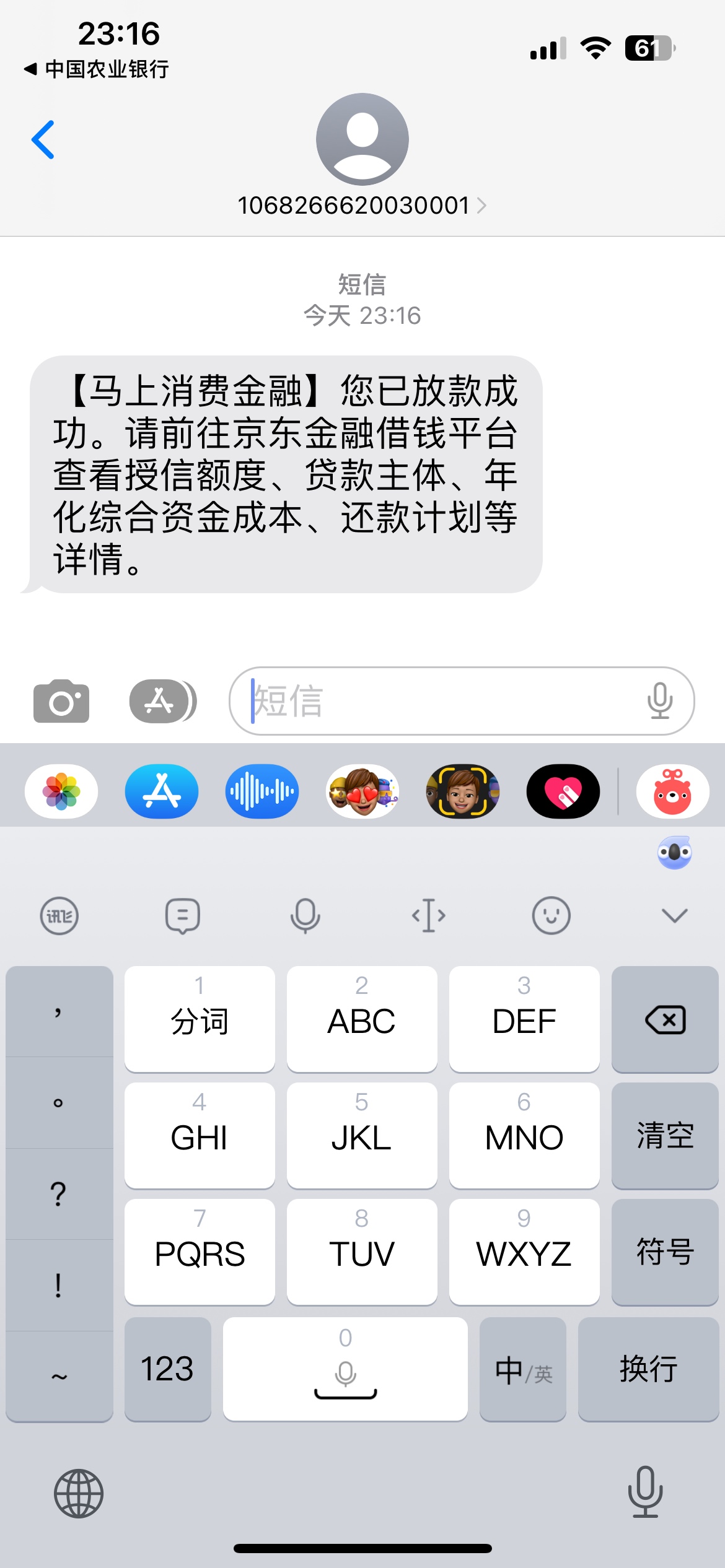
Task: Open the keyboard emoji panel
Action: [551, 915]
